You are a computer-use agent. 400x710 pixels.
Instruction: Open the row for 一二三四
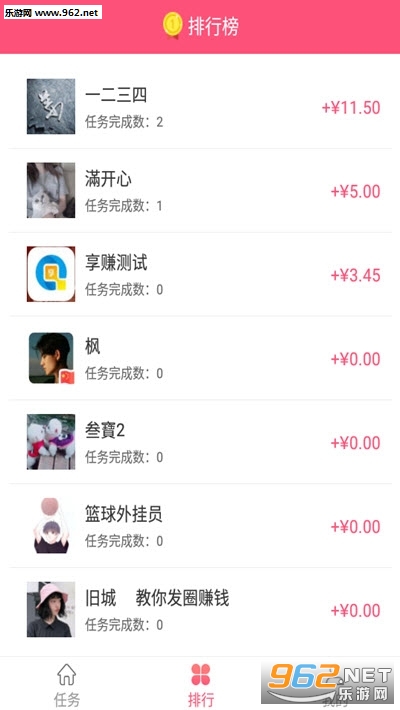click(x=200, y=107)
